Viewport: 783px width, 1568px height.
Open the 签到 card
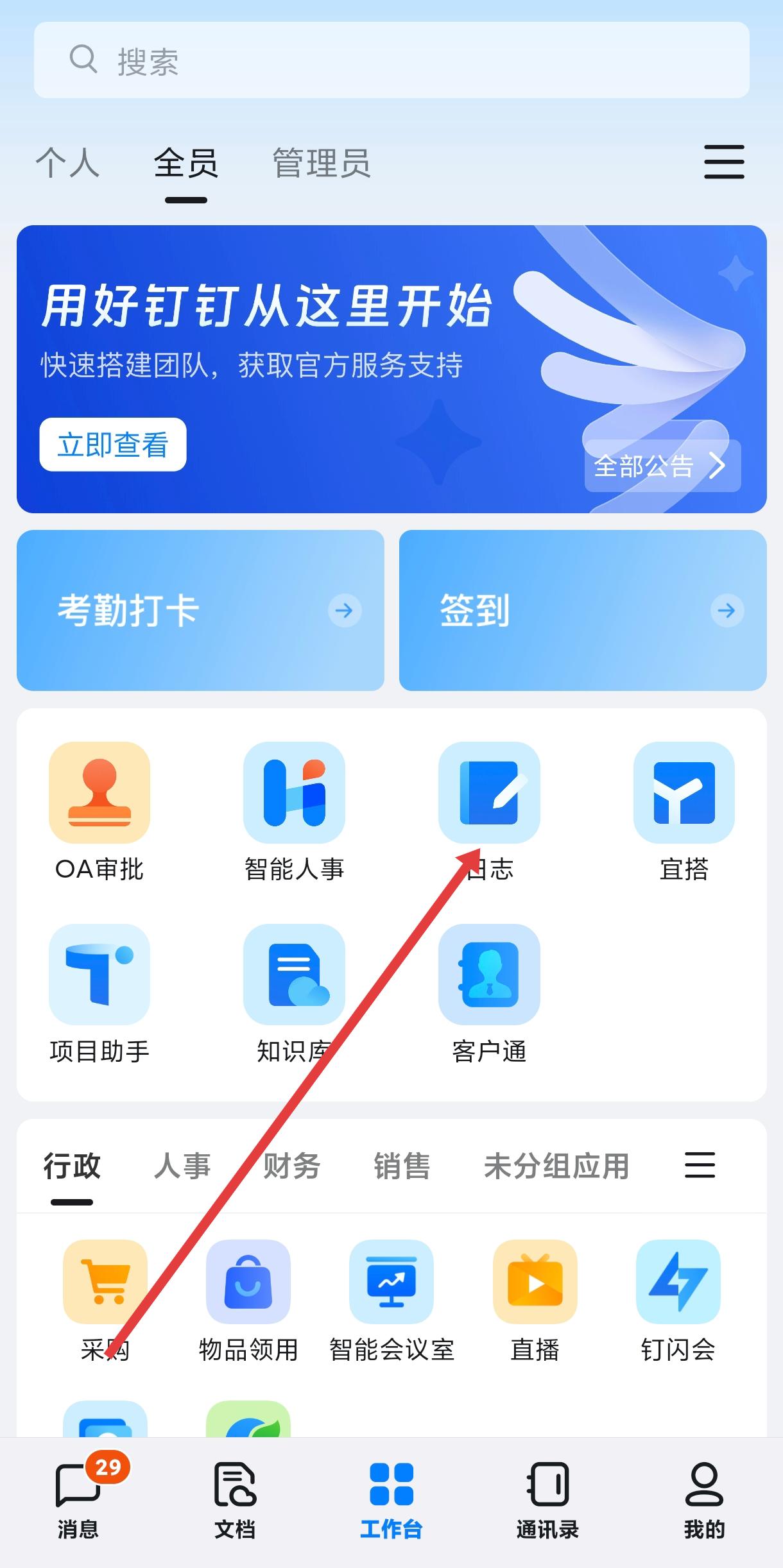point(583,610)
